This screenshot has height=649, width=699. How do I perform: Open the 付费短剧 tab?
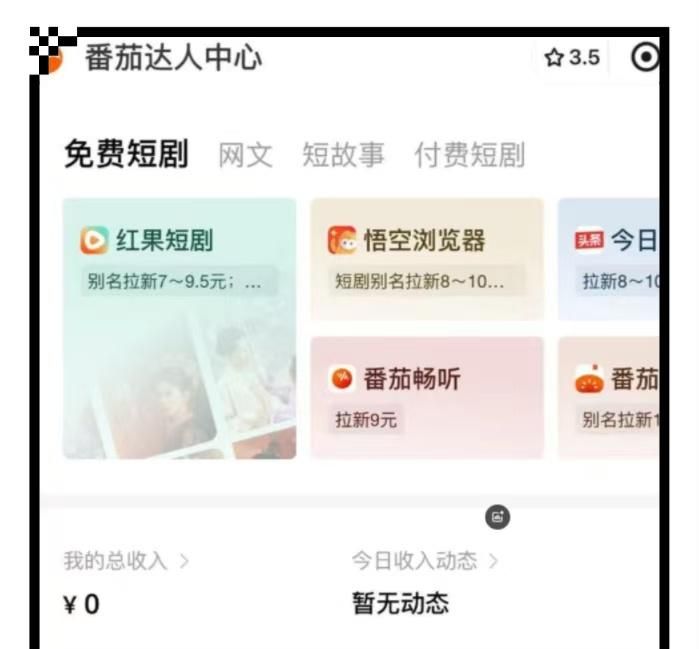tap(469, 156)
